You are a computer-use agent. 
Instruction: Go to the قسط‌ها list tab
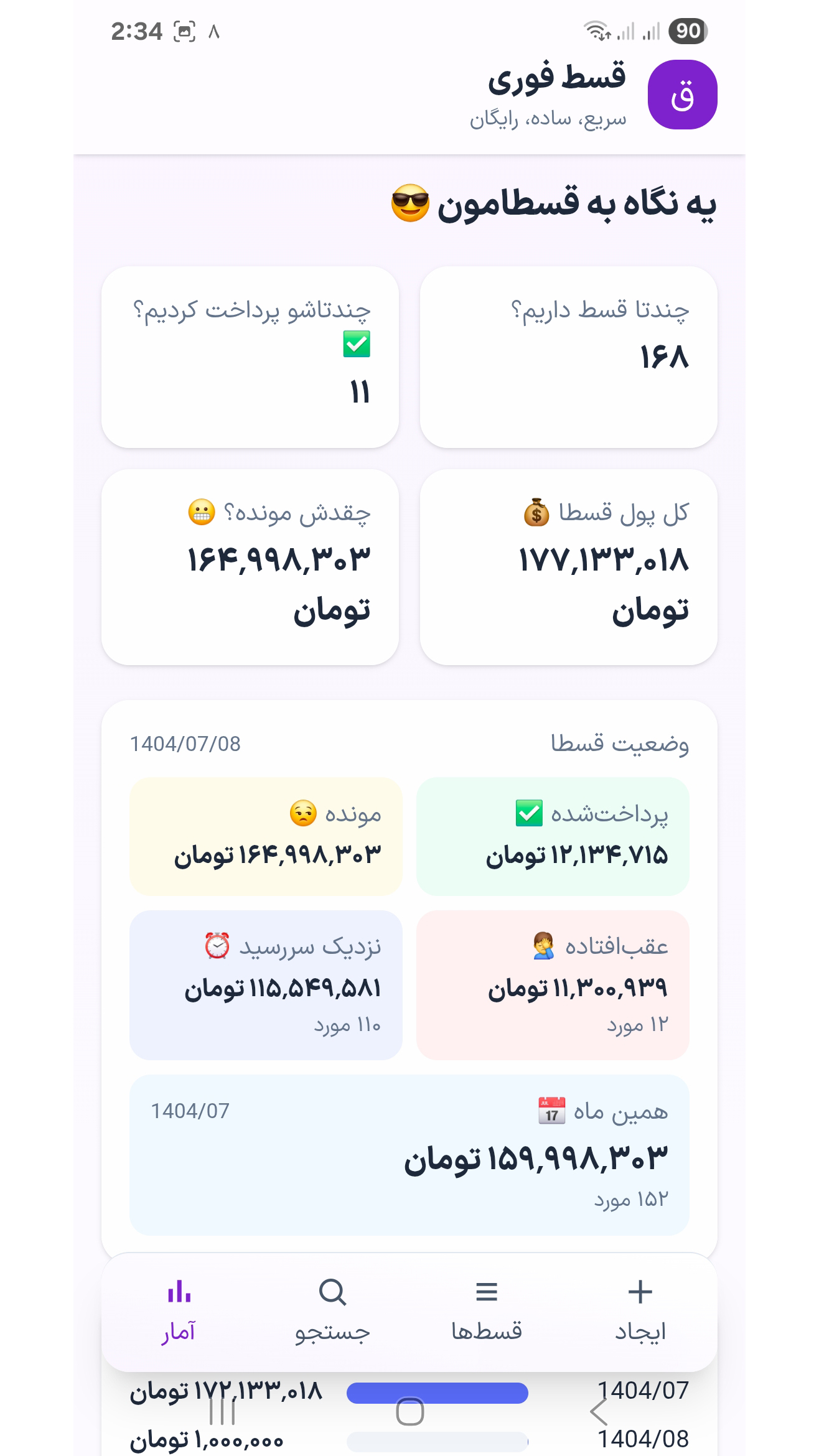[x=486, y=1310]
